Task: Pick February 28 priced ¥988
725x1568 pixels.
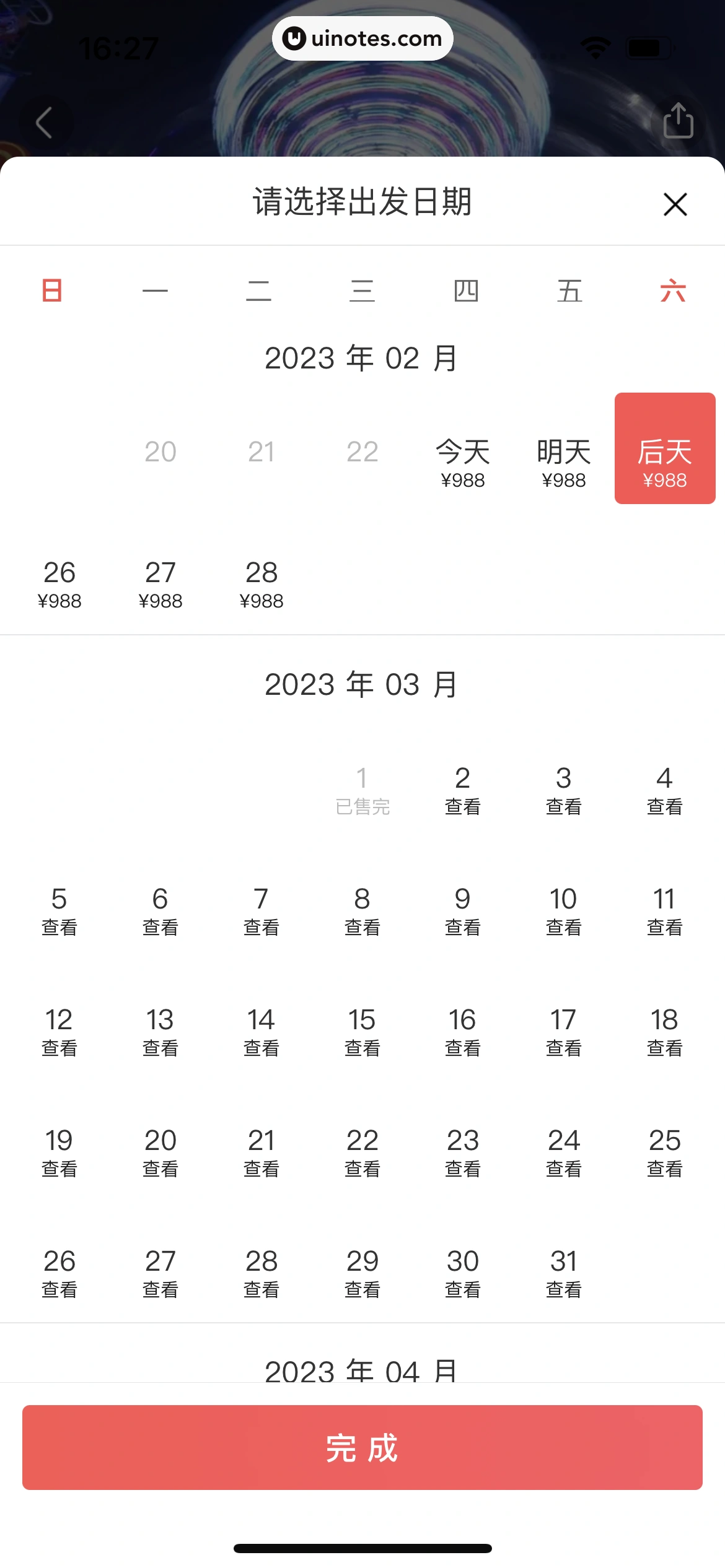Action: (x=261, y=583)
